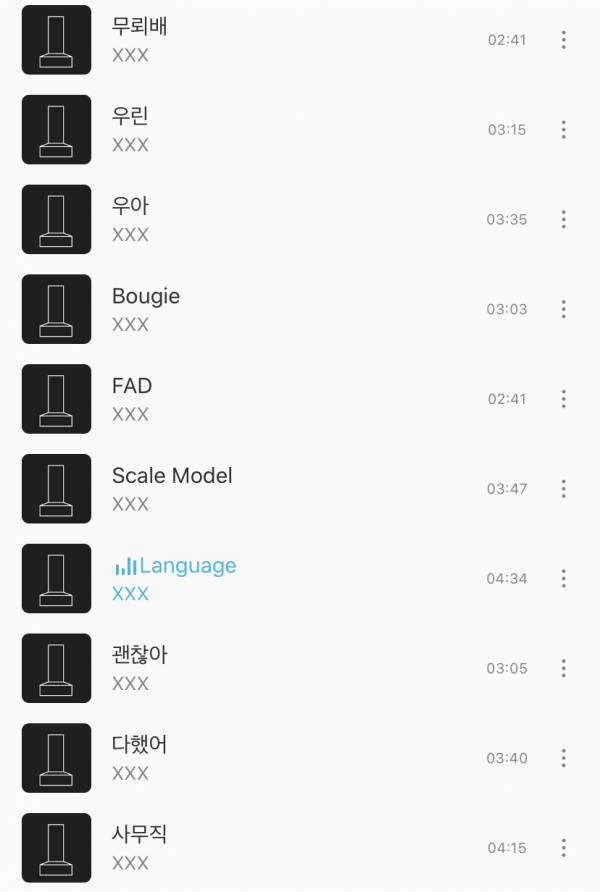Open the three-dot menu for 다했어
Screen dimensions: 600x892
click(x=564, y=758)
